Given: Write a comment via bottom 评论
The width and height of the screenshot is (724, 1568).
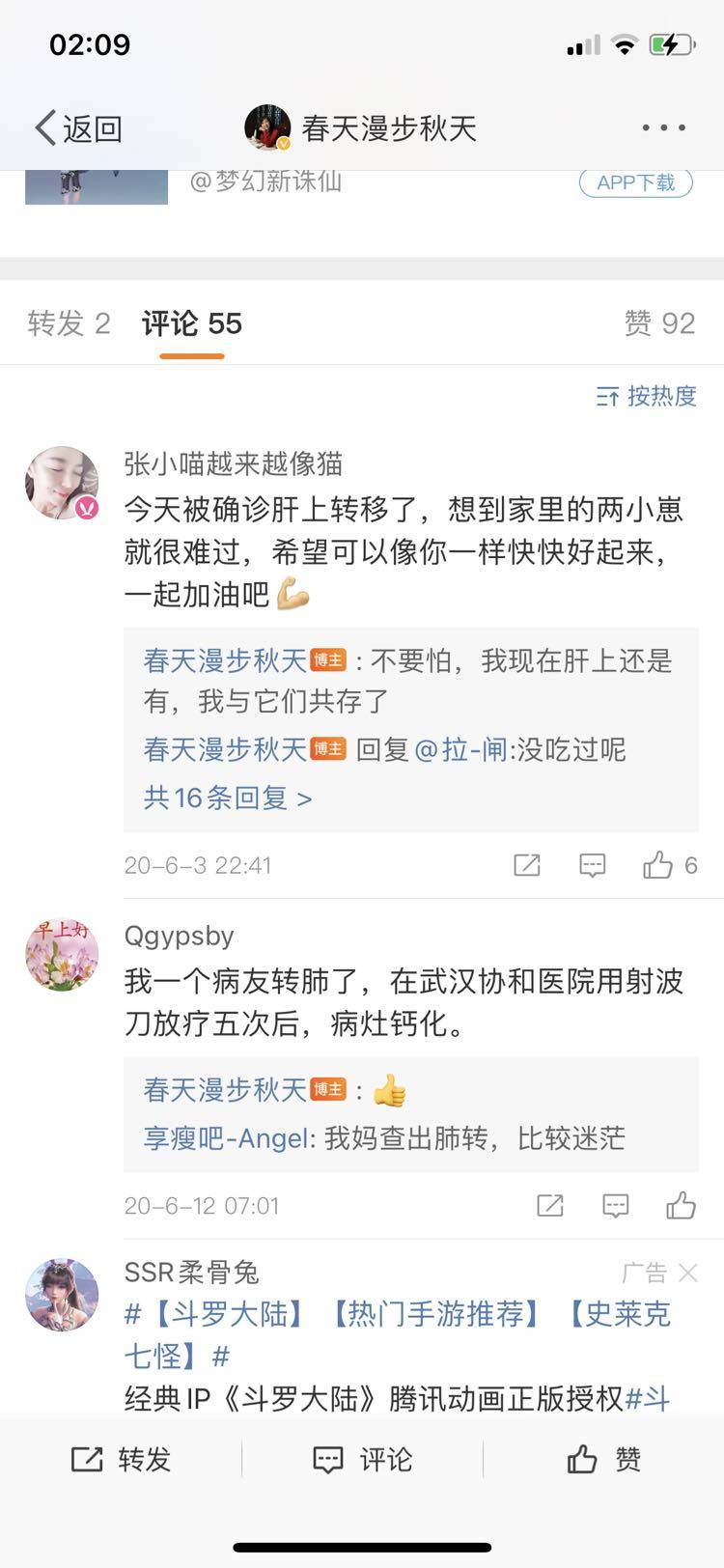Looking at the screenshot, I should [362, 1459].
